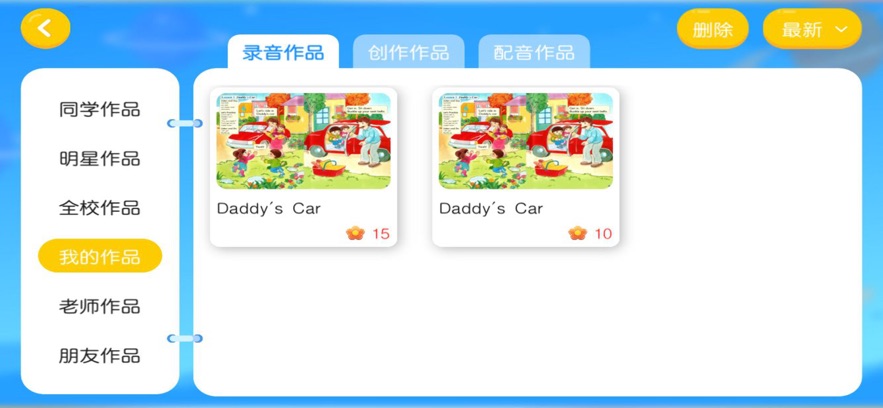The height and width of the screenshot is (408, 883).
Task: Go back using the yellow arrow button
Action: pos(45,28)
